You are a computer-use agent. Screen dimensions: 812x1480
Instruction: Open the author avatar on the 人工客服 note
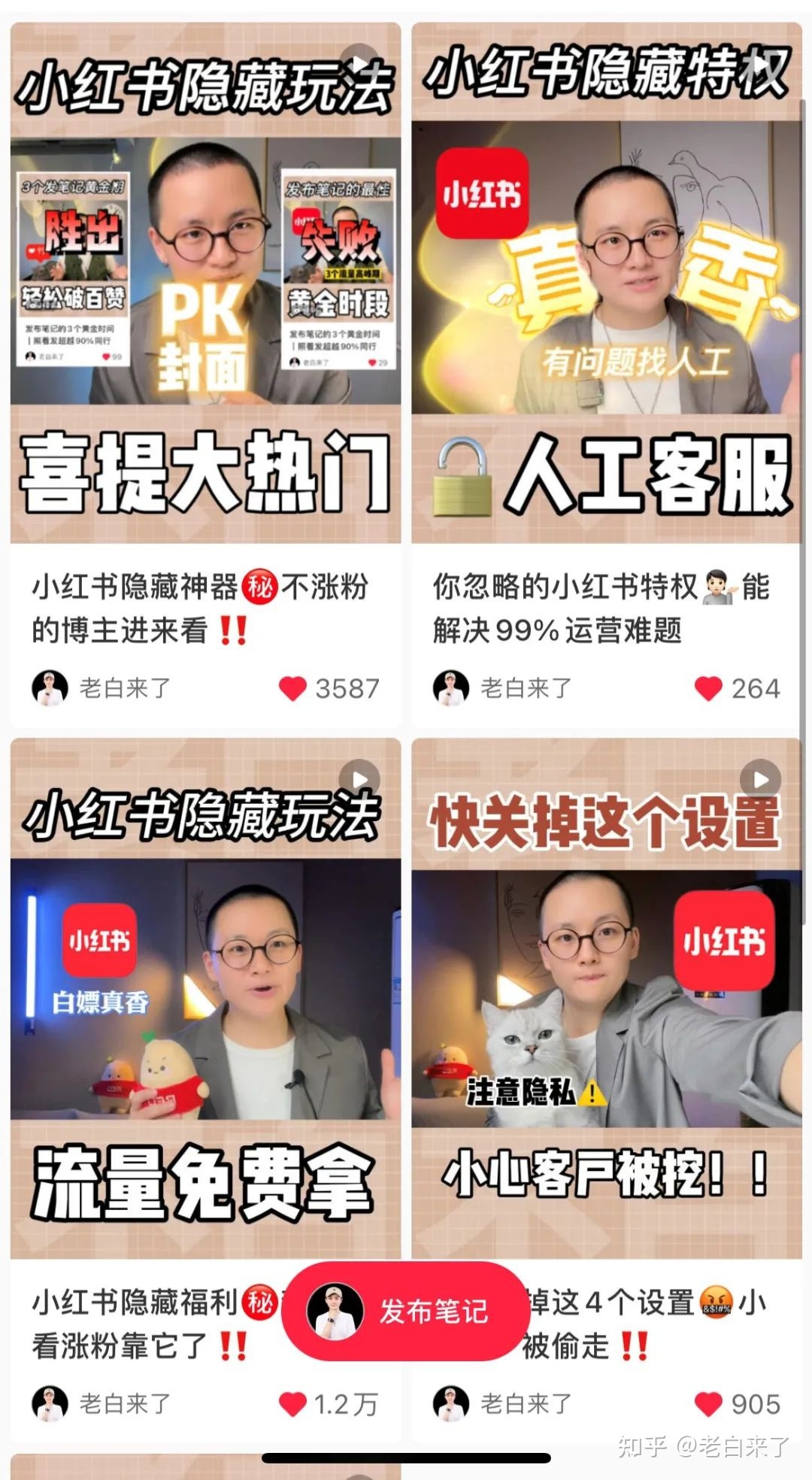pos(451,684)
